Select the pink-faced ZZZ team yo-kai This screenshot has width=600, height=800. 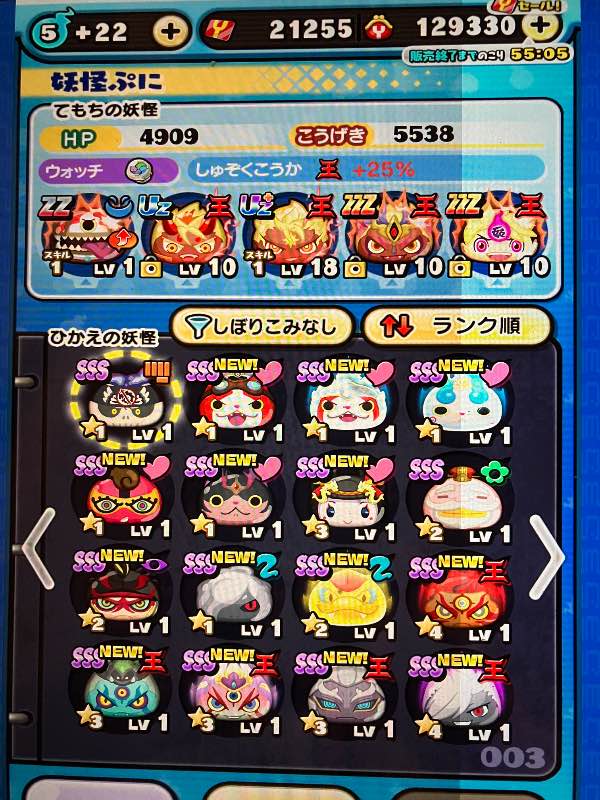click(x=492, y=237)
